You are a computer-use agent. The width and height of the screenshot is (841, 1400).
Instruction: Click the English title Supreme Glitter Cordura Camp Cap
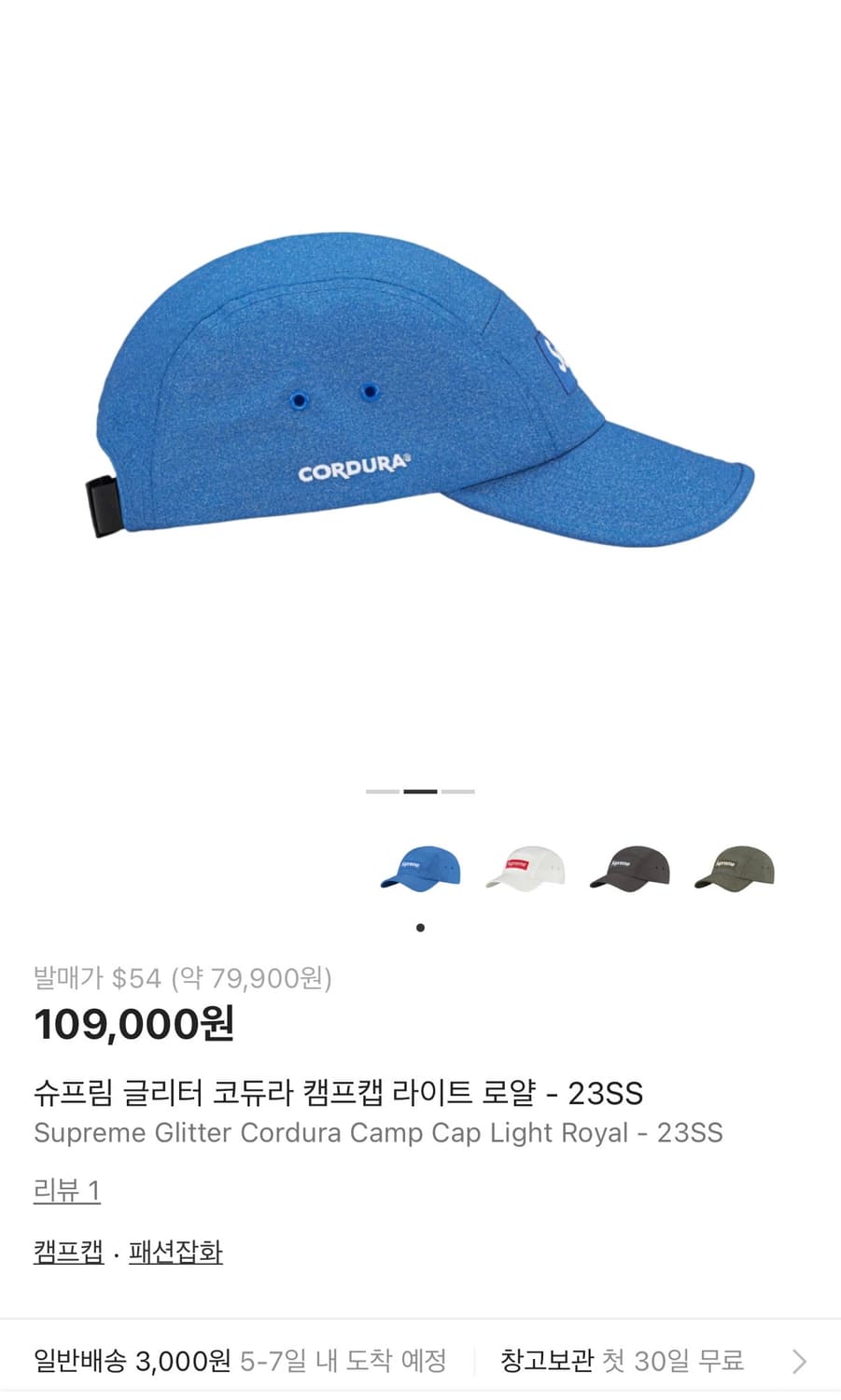pyautogui.click(x=378, y=1133)
